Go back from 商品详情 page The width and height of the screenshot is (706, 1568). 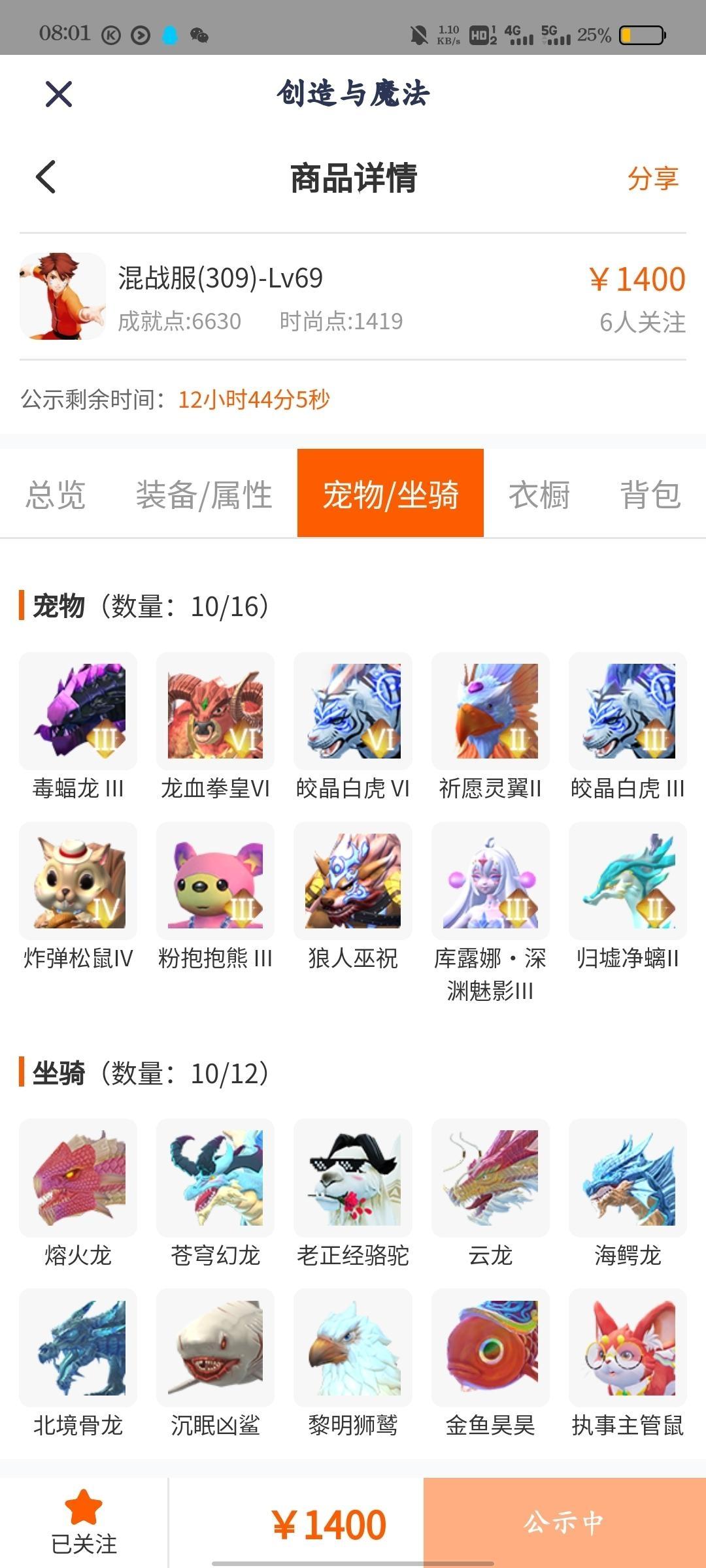coord(46,177)
